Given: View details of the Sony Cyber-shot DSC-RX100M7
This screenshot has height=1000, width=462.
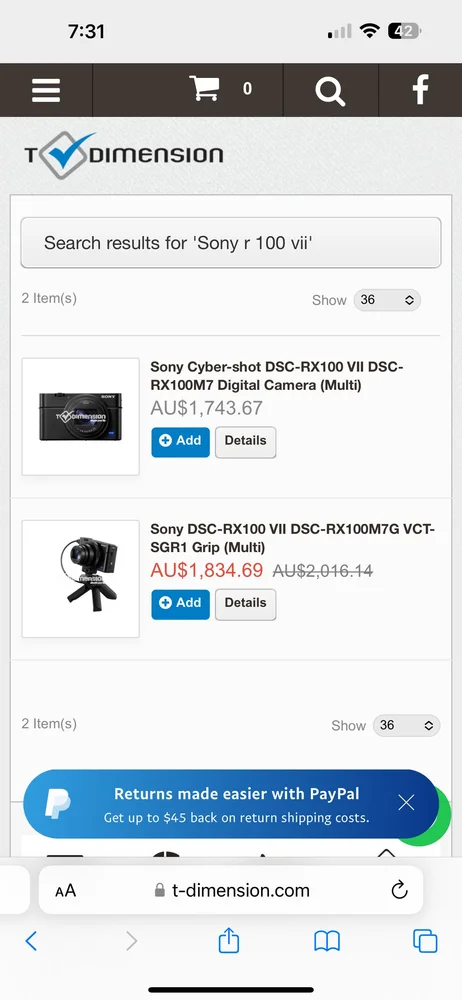Looking at the screenshot, I should tap(245, 441).
